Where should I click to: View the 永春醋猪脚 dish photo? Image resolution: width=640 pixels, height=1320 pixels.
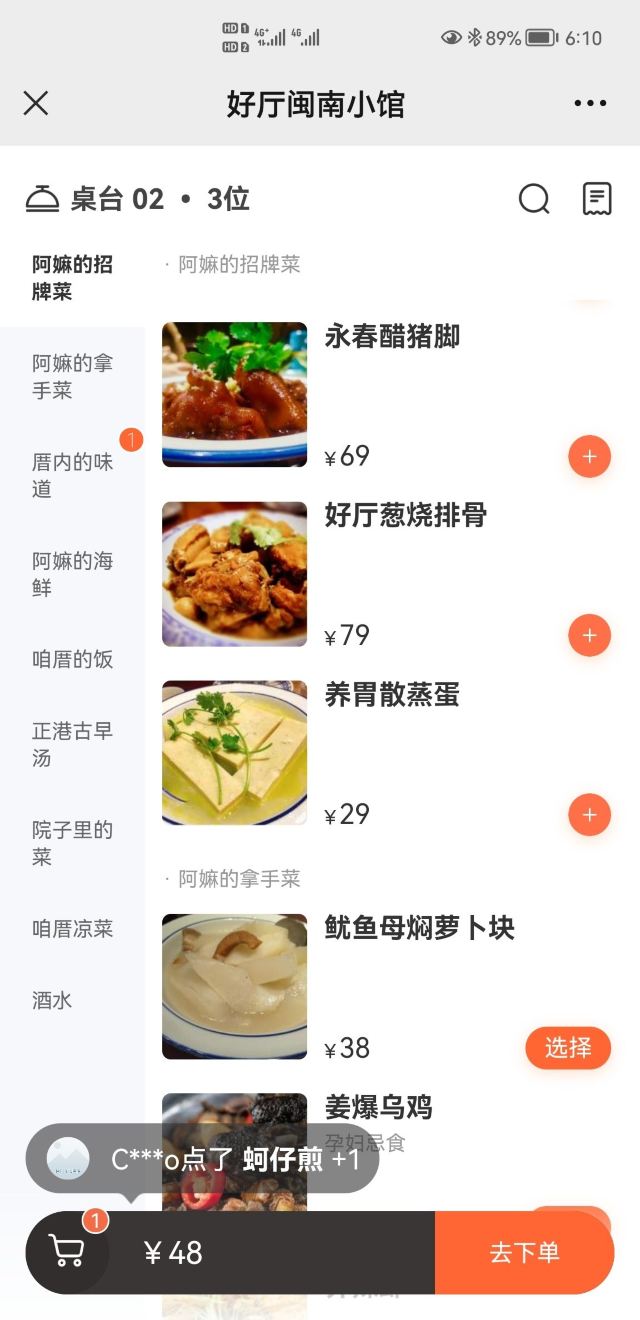[235, 394]
